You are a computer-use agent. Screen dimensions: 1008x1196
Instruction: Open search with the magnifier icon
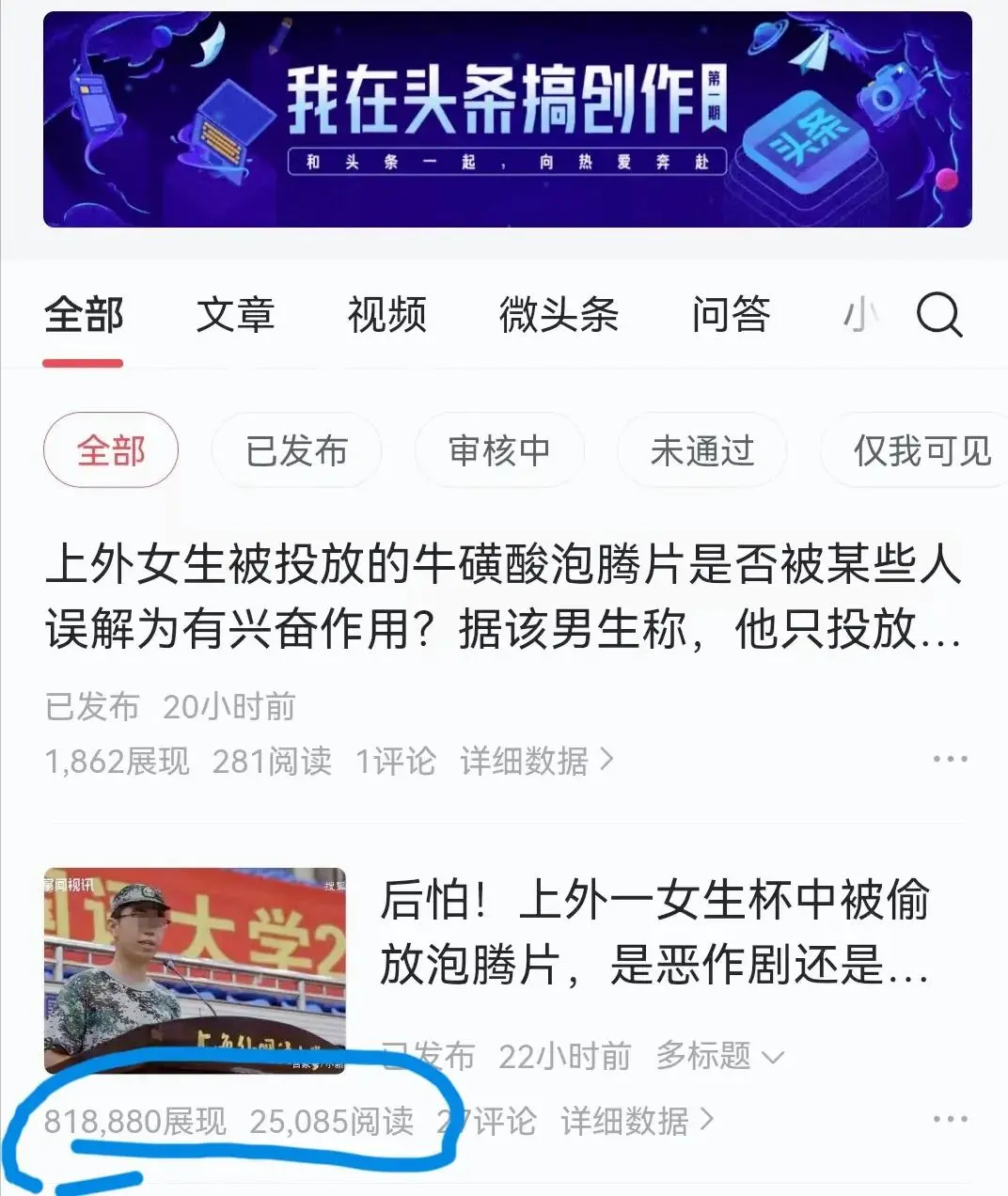pyautogui.click(x=937, y=315)
